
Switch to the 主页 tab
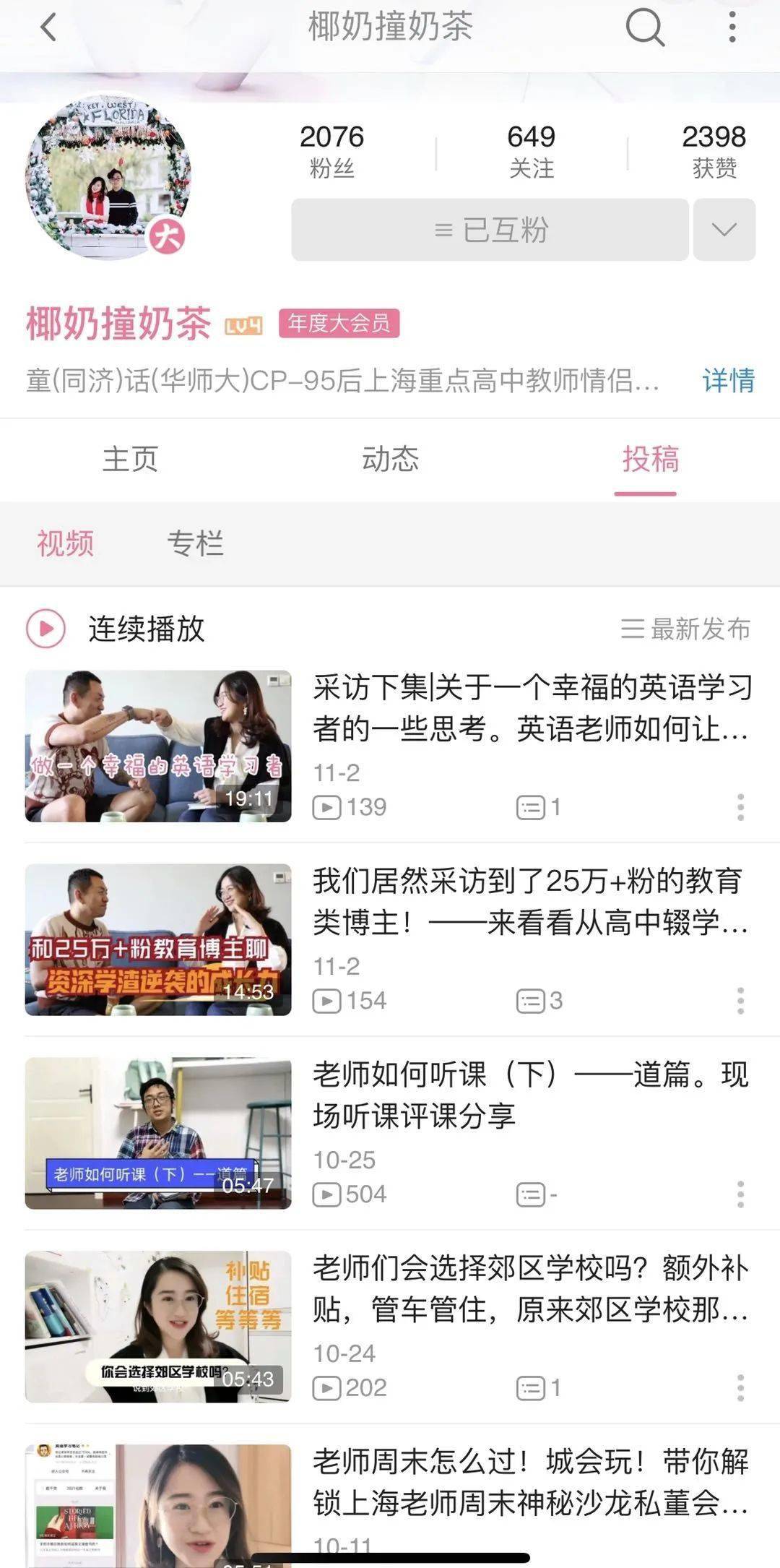pos(130,460)
